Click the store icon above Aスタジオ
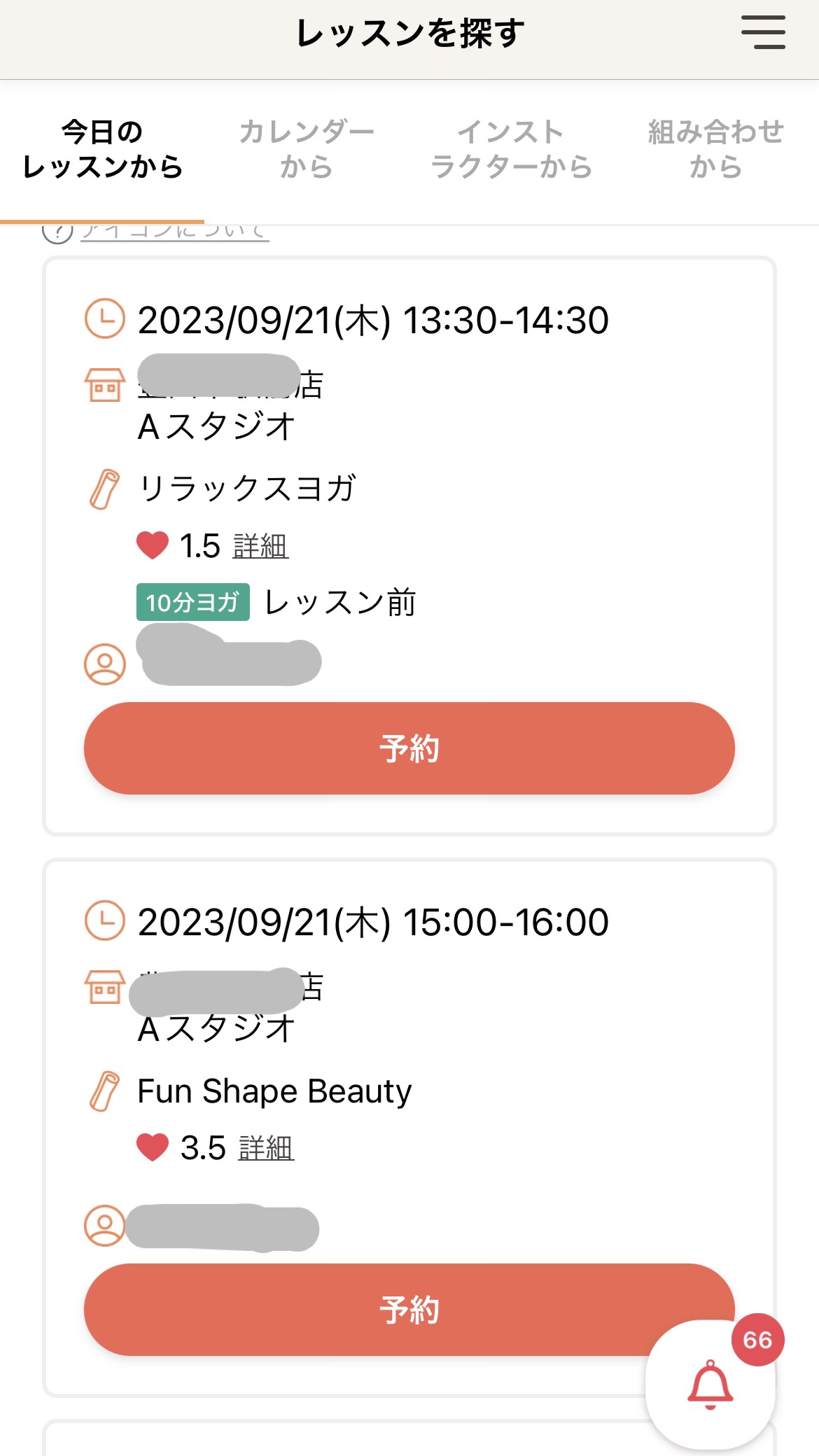This screenshot has width=819, height=1456. (104, 384)
